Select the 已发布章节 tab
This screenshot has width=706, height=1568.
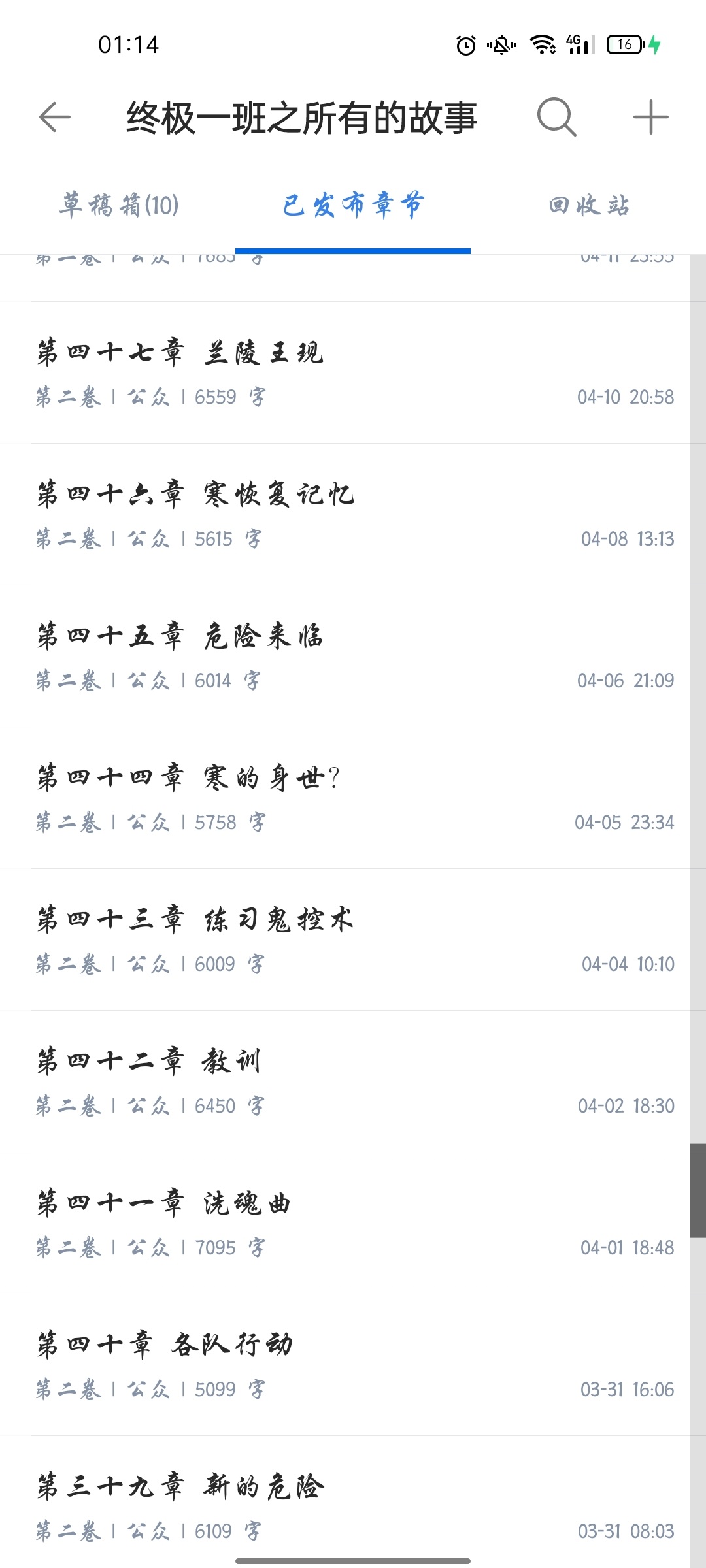[x=353, y=205]
